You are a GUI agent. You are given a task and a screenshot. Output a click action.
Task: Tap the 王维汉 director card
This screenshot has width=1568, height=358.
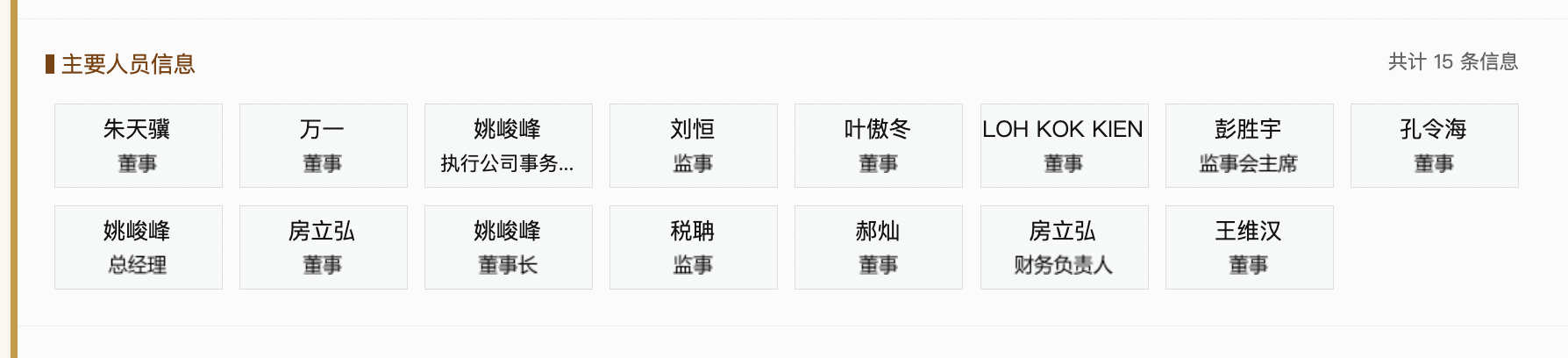[x=1249, y=247]
